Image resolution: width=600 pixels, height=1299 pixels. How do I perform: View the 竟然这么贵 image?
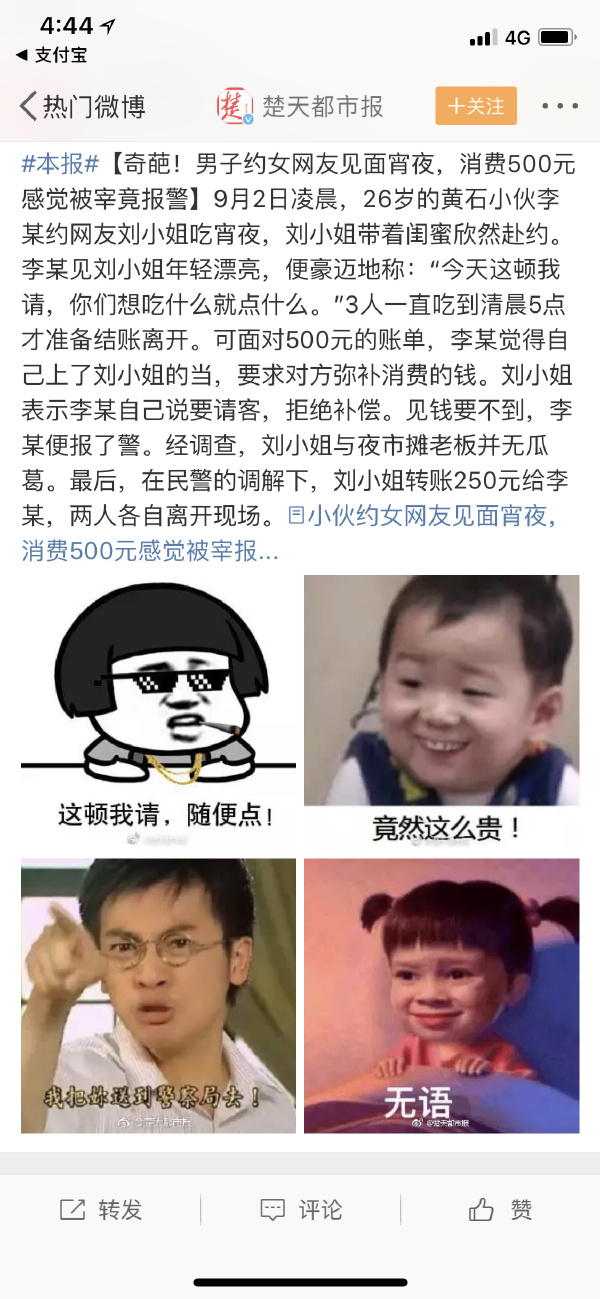point(441,712)
